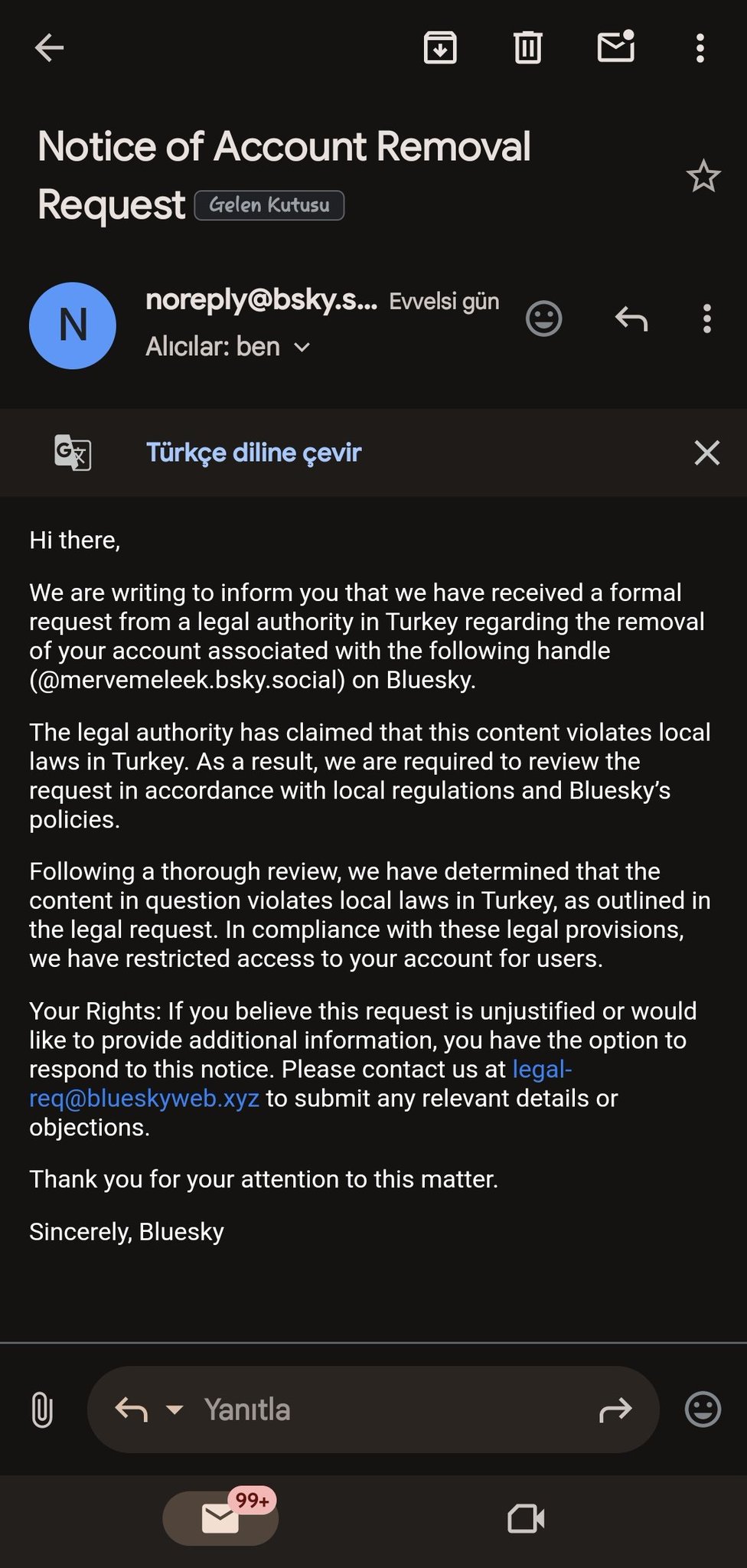Open the message options three-dot menu

(706, 318)
